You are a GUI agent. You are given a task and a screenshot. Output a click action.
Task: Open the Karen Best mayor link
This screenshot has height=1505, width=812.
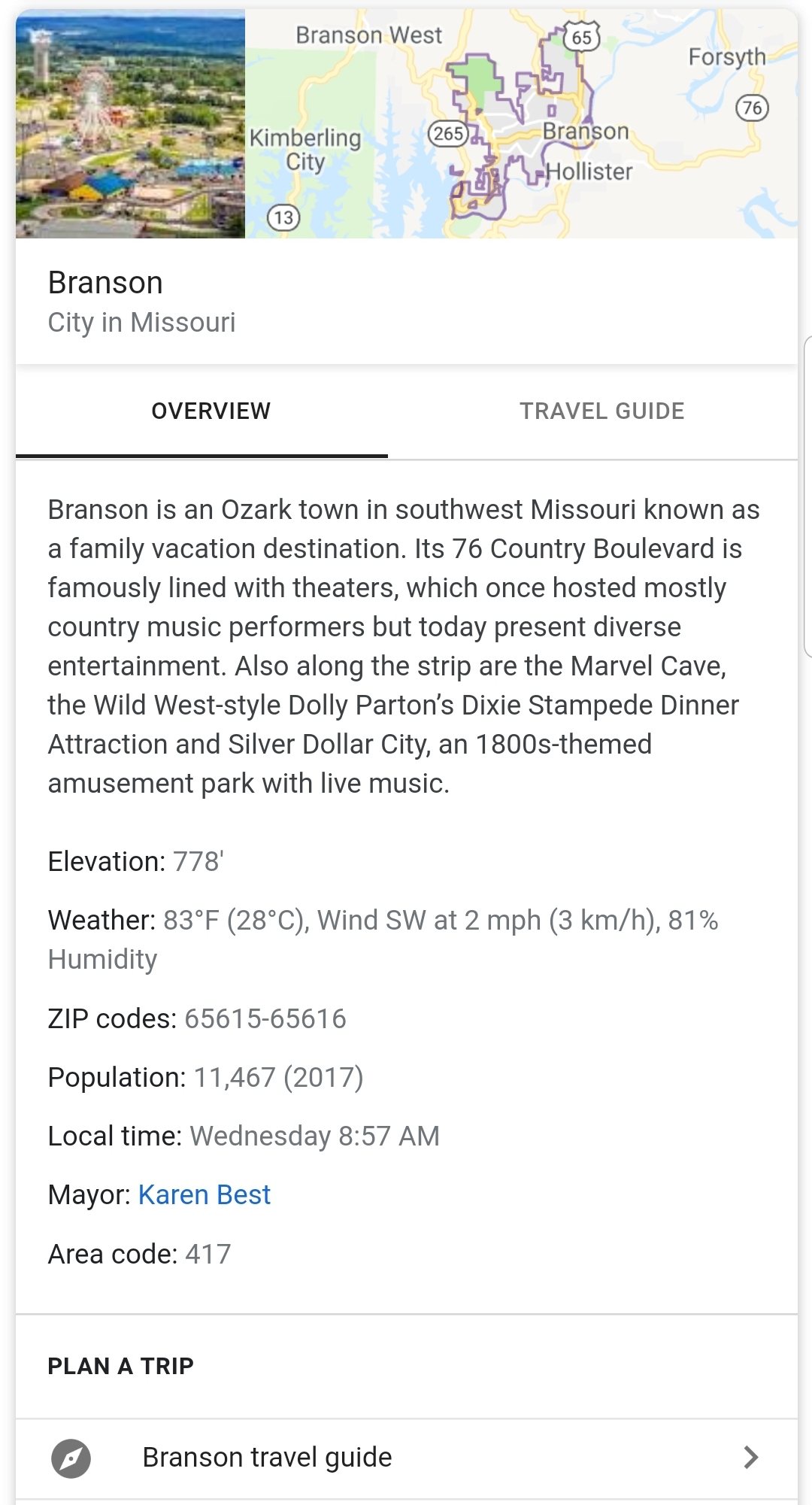[205, 1195]
